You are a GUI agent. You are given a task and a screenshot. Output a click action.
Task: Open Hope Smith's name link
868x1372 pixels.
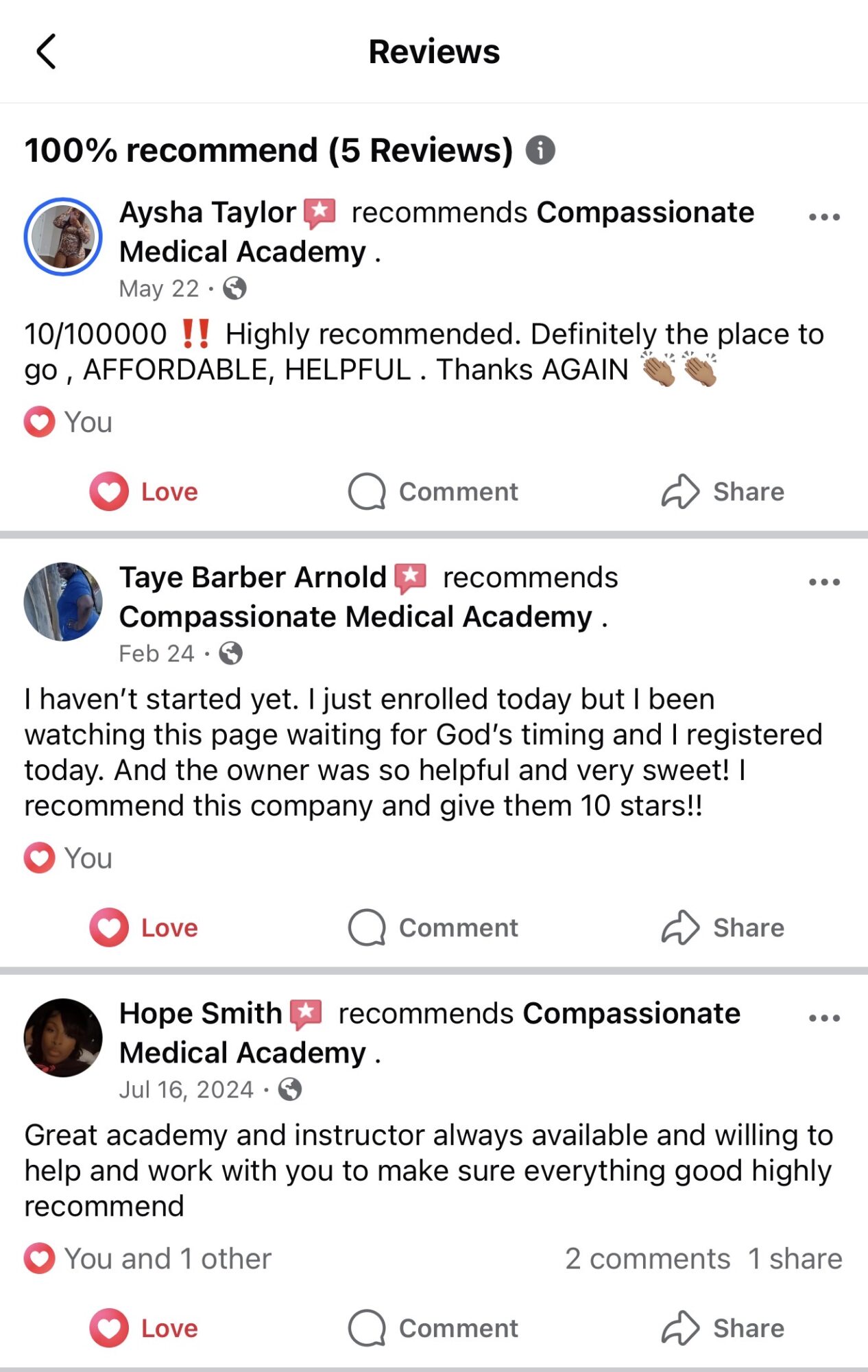[x=200, y=1013]
